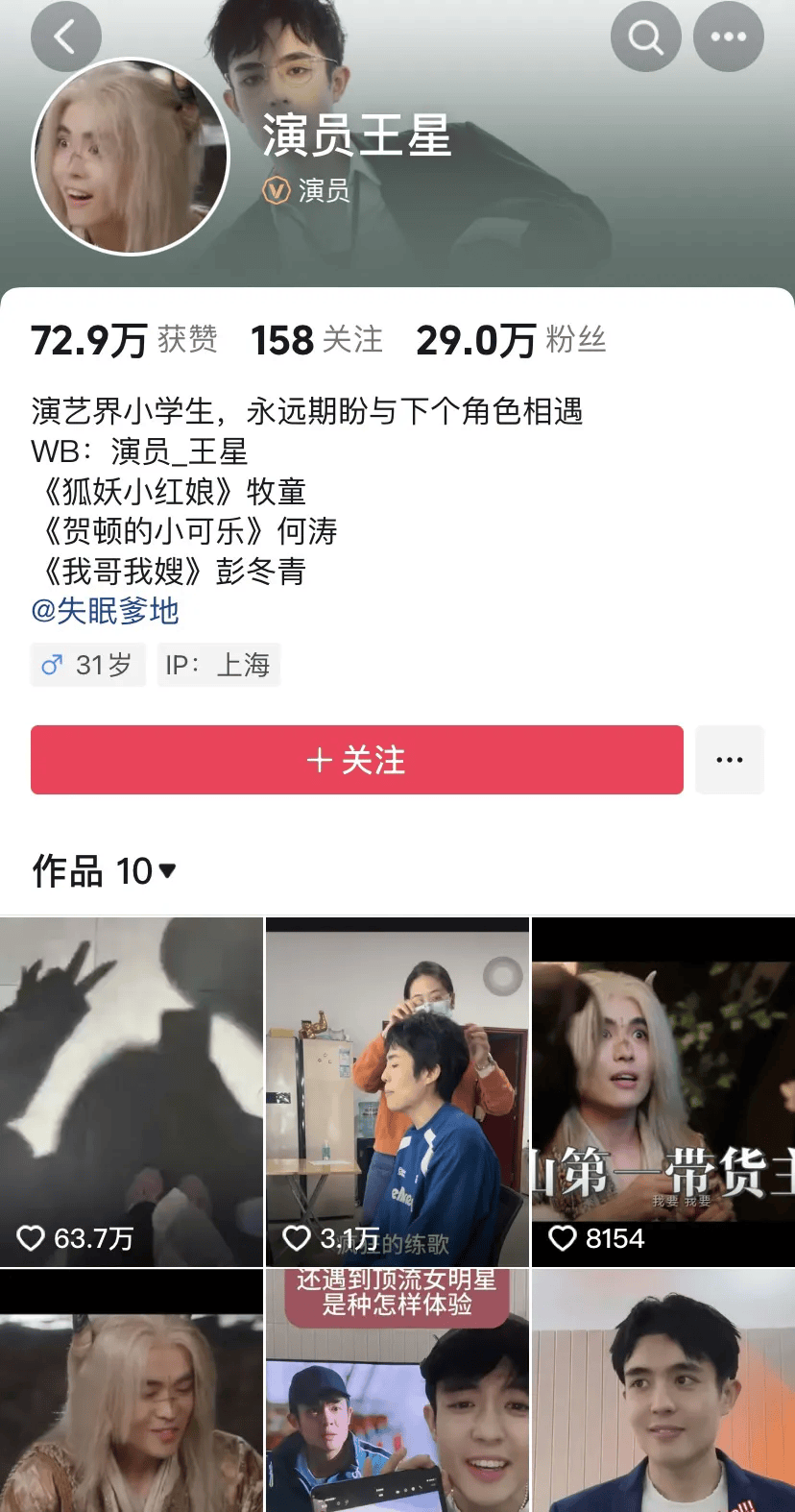Open the video with 8154 likes

coord(663,1091)
